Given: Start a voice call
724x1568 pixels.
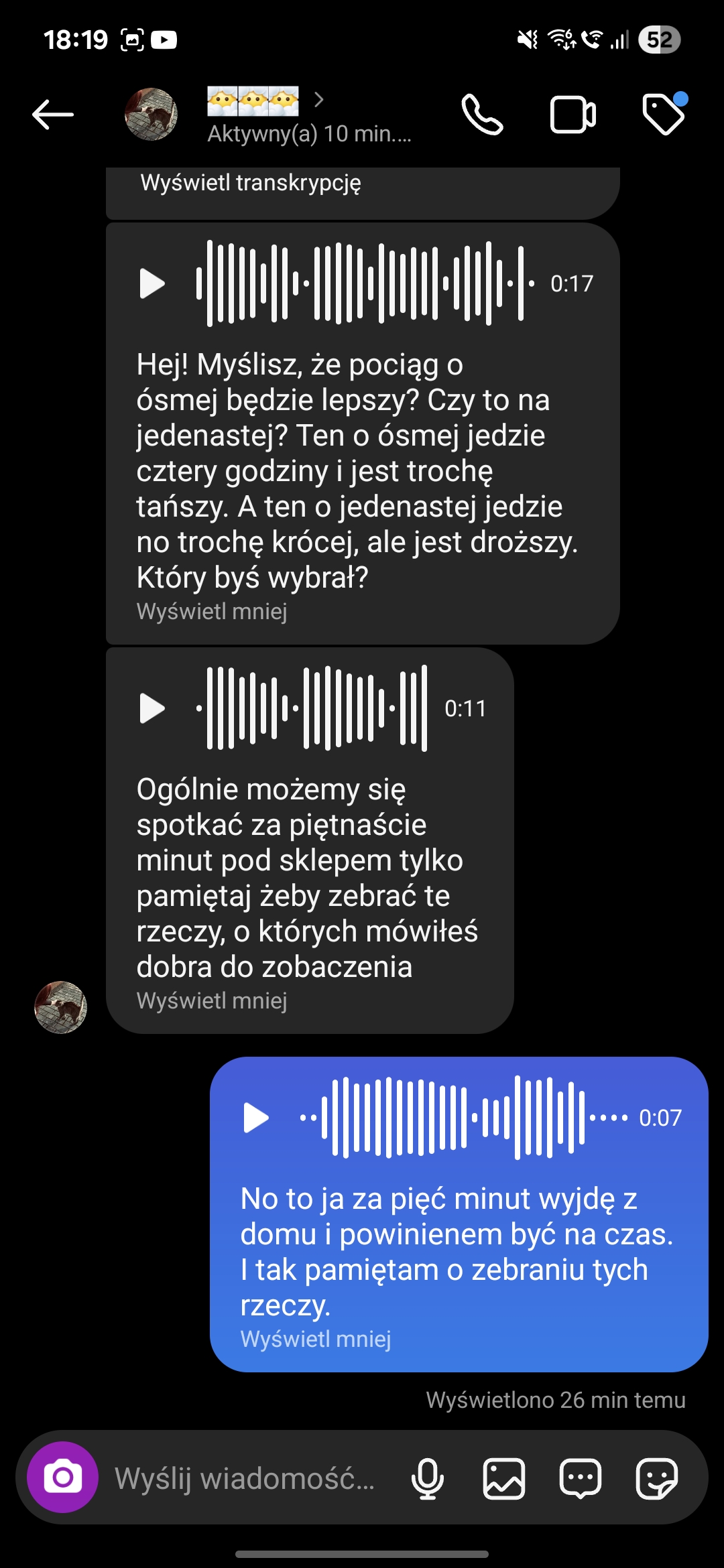Looking at the screenshot, I should [x=482, y=115].
